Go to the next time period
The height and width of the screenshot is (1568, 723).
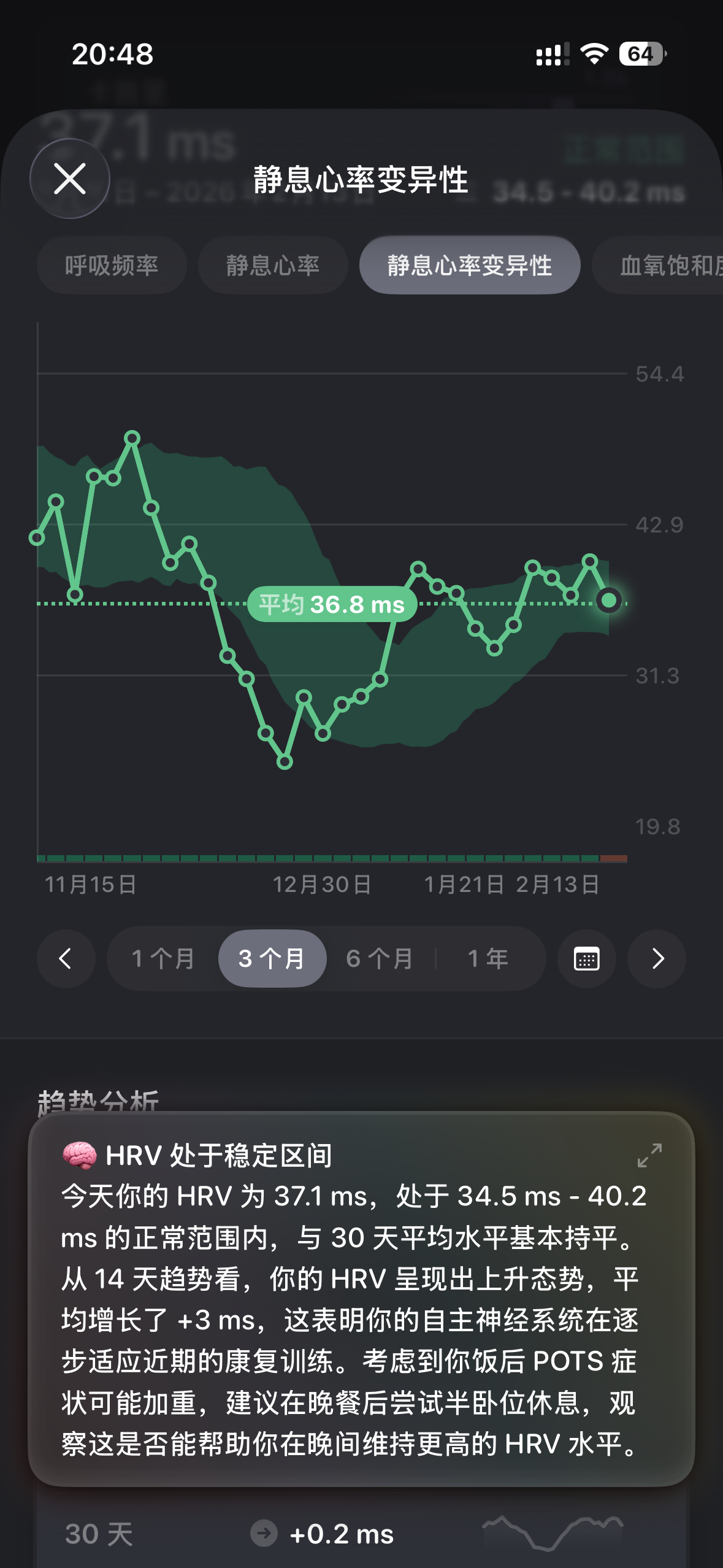[x=657, y=958]
